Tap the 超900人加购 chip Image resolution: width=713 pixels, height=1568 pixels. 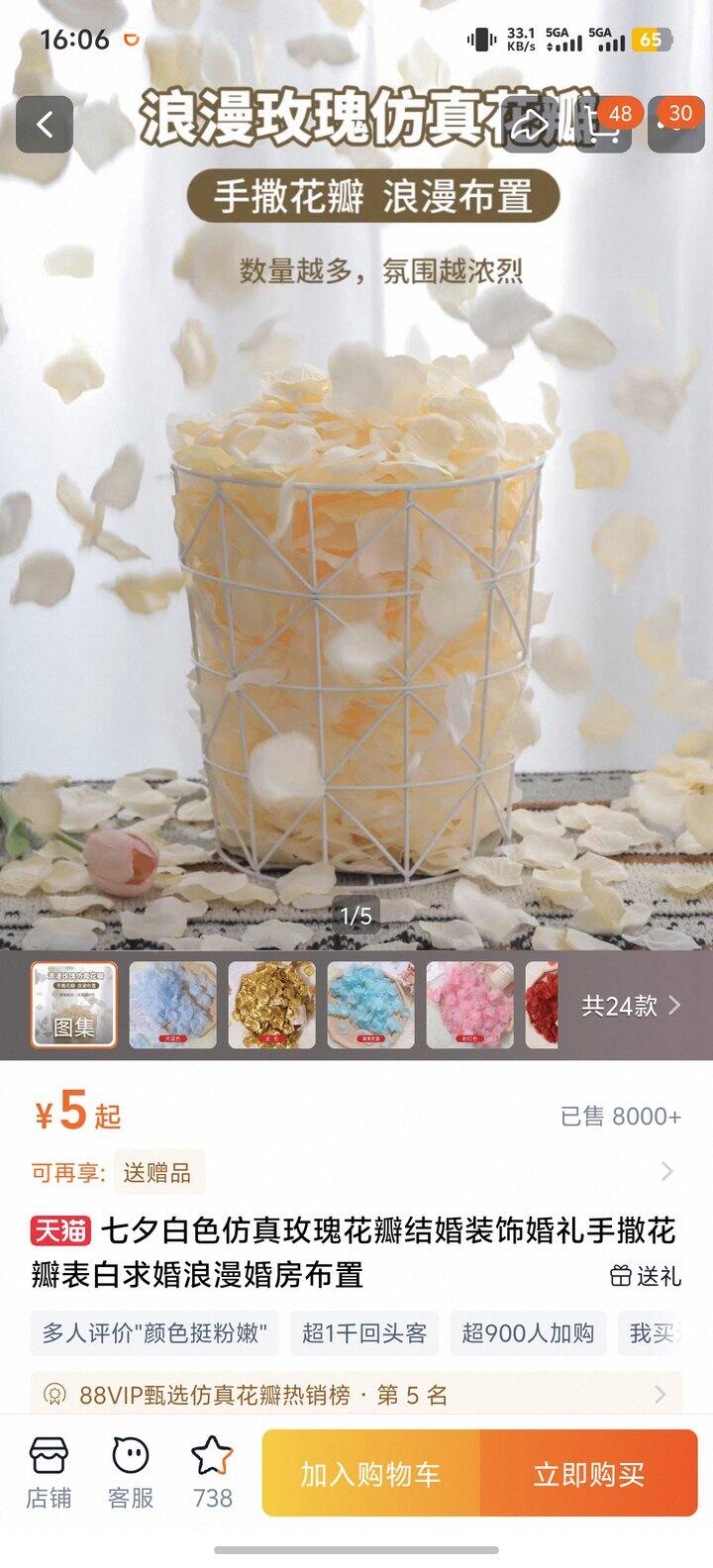pyautogui.click(x=528, y=1333)
